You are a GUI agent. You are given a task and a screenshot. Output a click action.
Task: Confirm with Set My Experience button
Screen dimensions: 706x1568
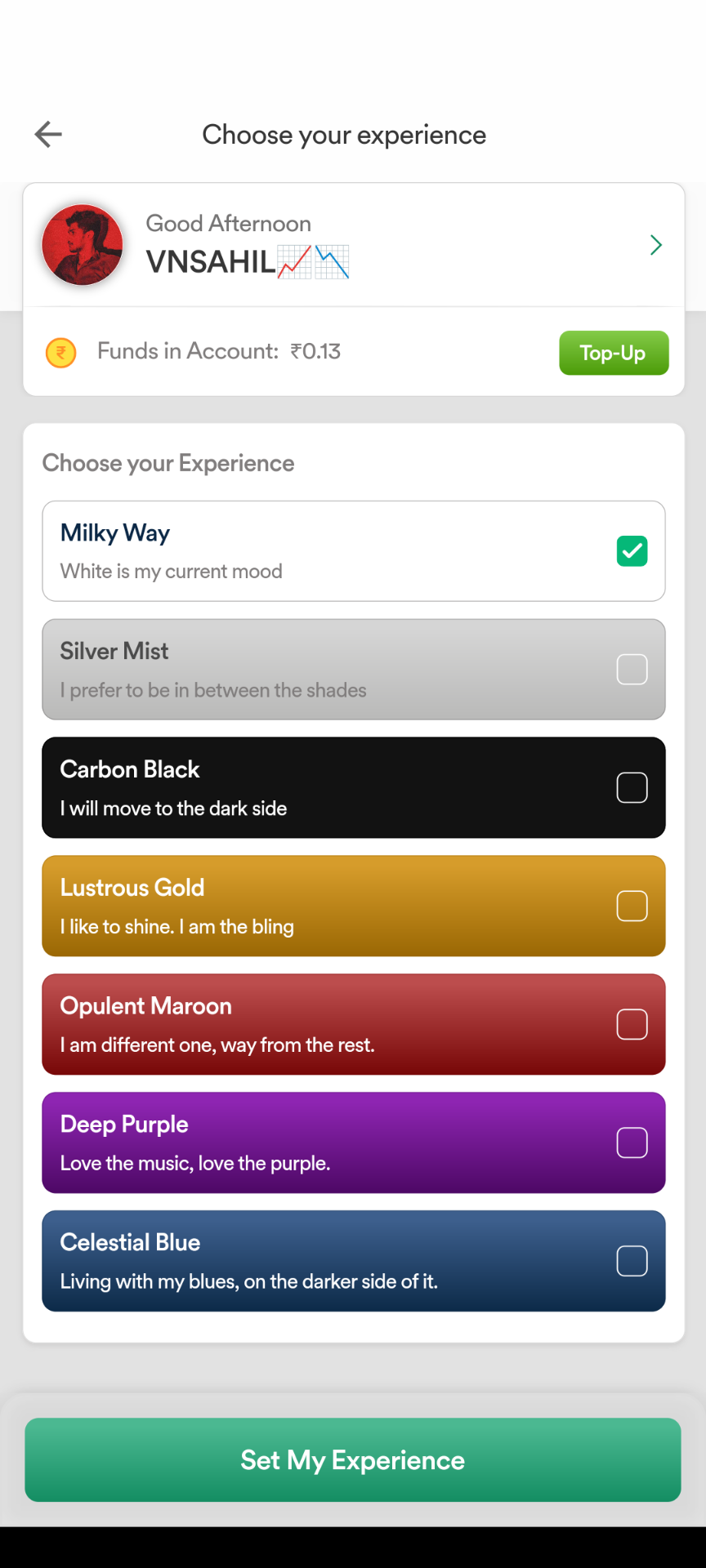coord(353,1459)
